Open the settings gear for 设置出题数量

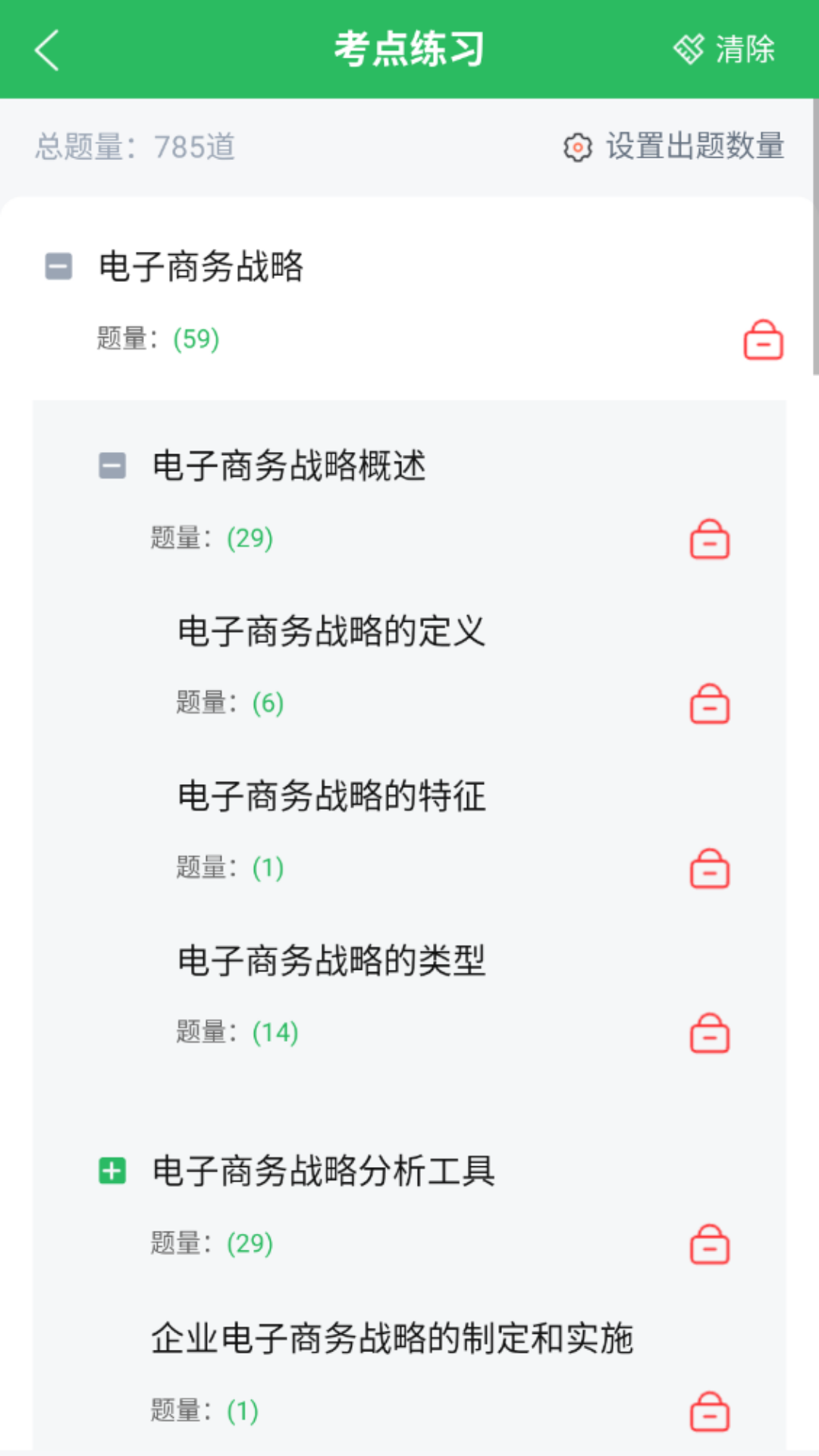pos(579,149)
